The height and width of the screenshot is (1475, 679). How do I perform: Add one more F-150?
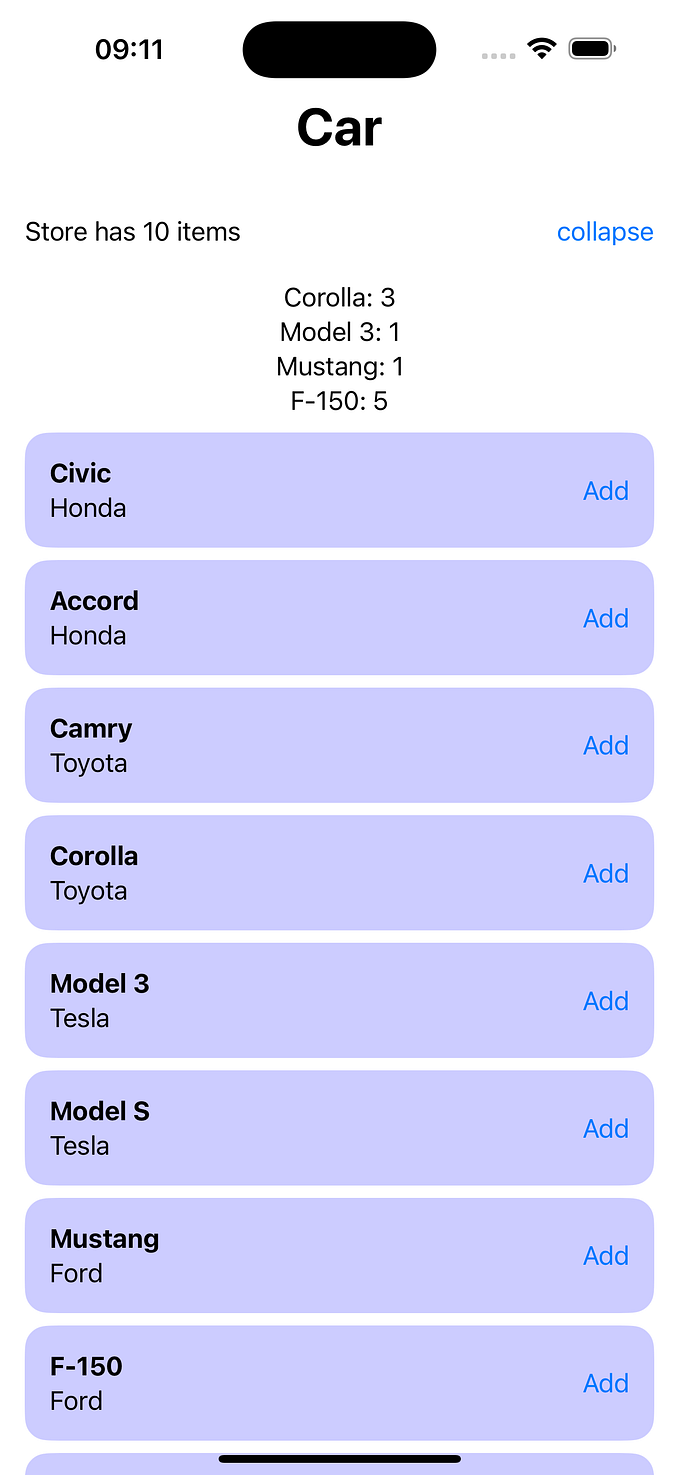[605, 1383]
